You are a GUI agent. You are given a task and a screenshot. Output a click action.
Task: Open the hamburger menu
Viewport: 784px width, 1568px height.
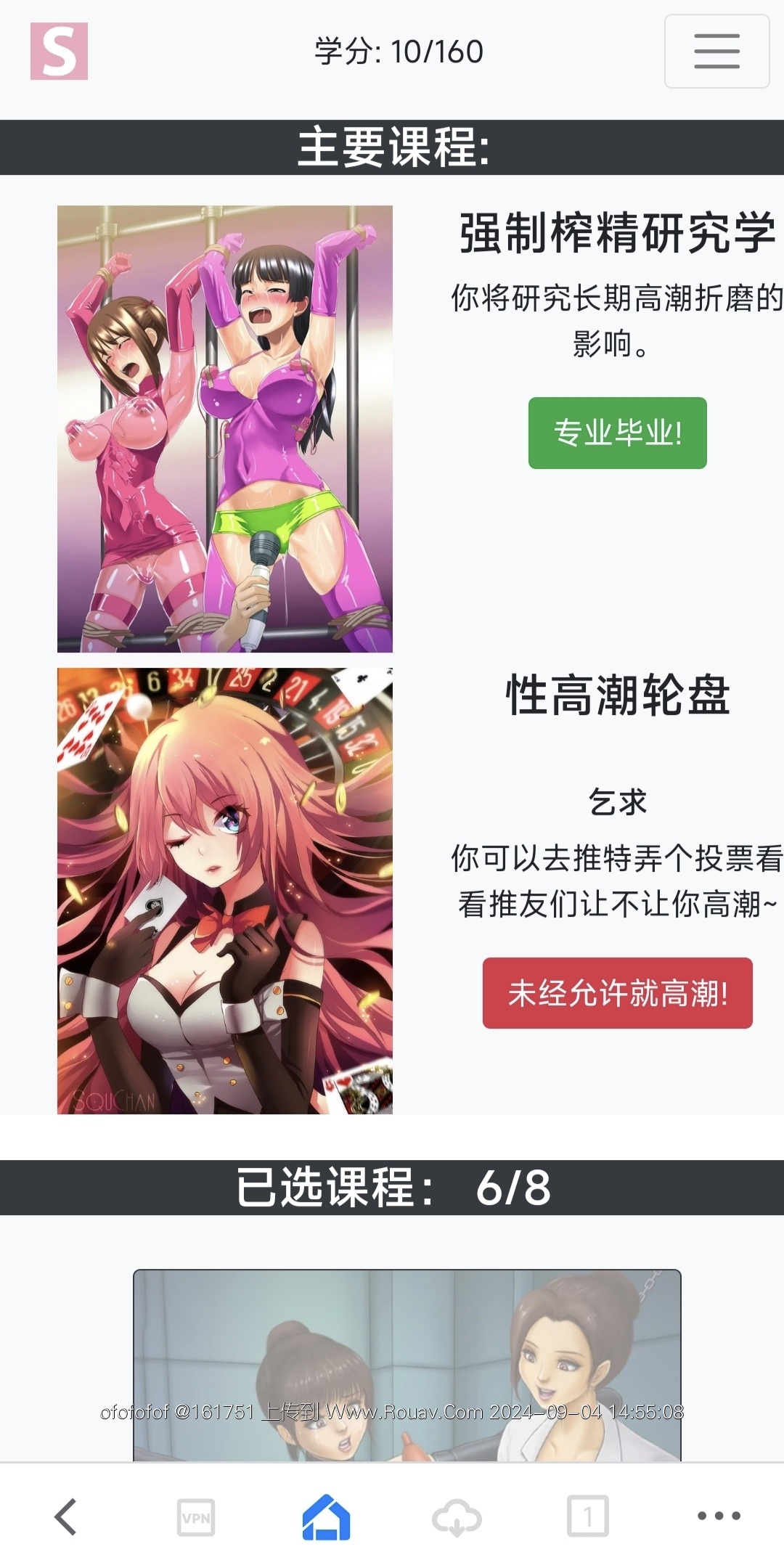point(716,52)
